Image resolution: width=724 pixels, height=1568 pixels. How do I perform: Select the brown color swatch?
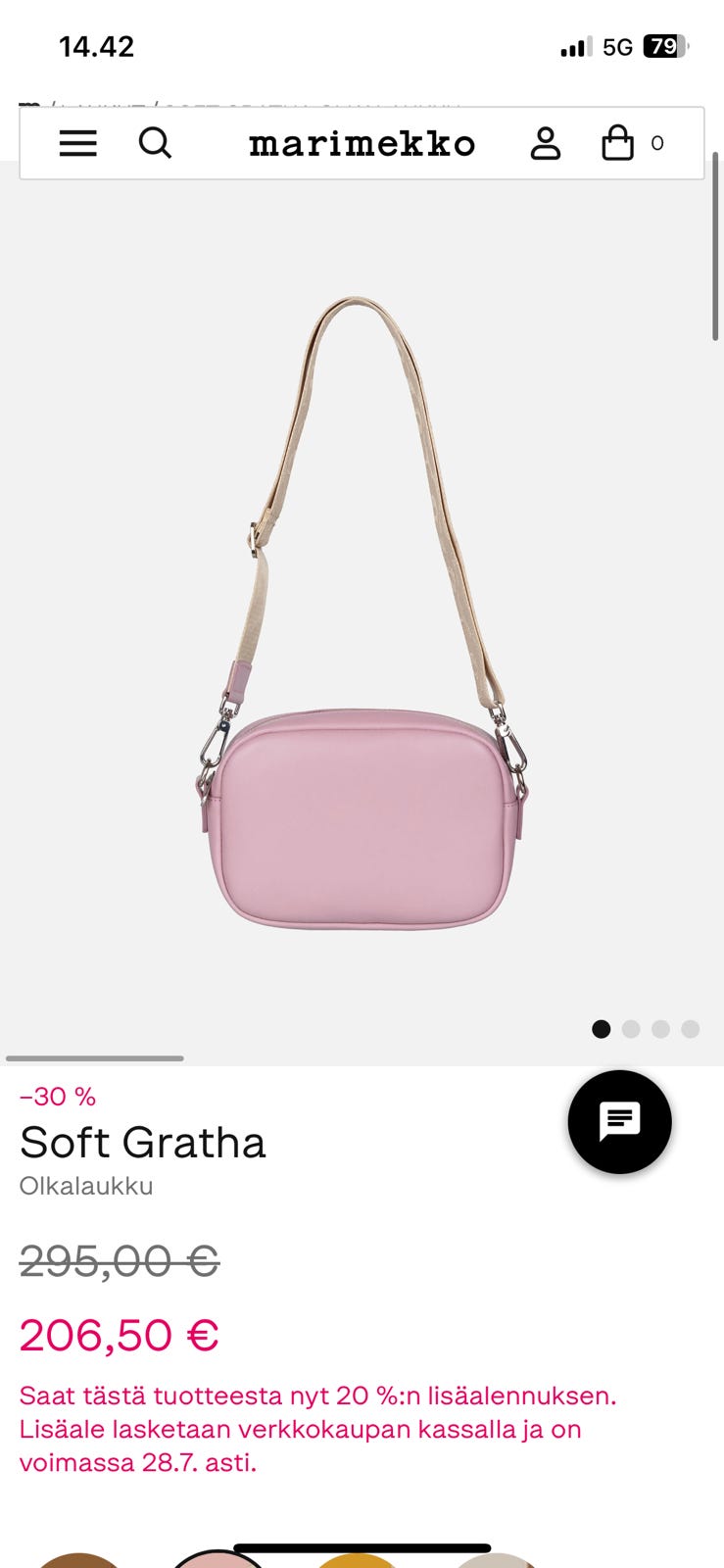click(78, 1560)
